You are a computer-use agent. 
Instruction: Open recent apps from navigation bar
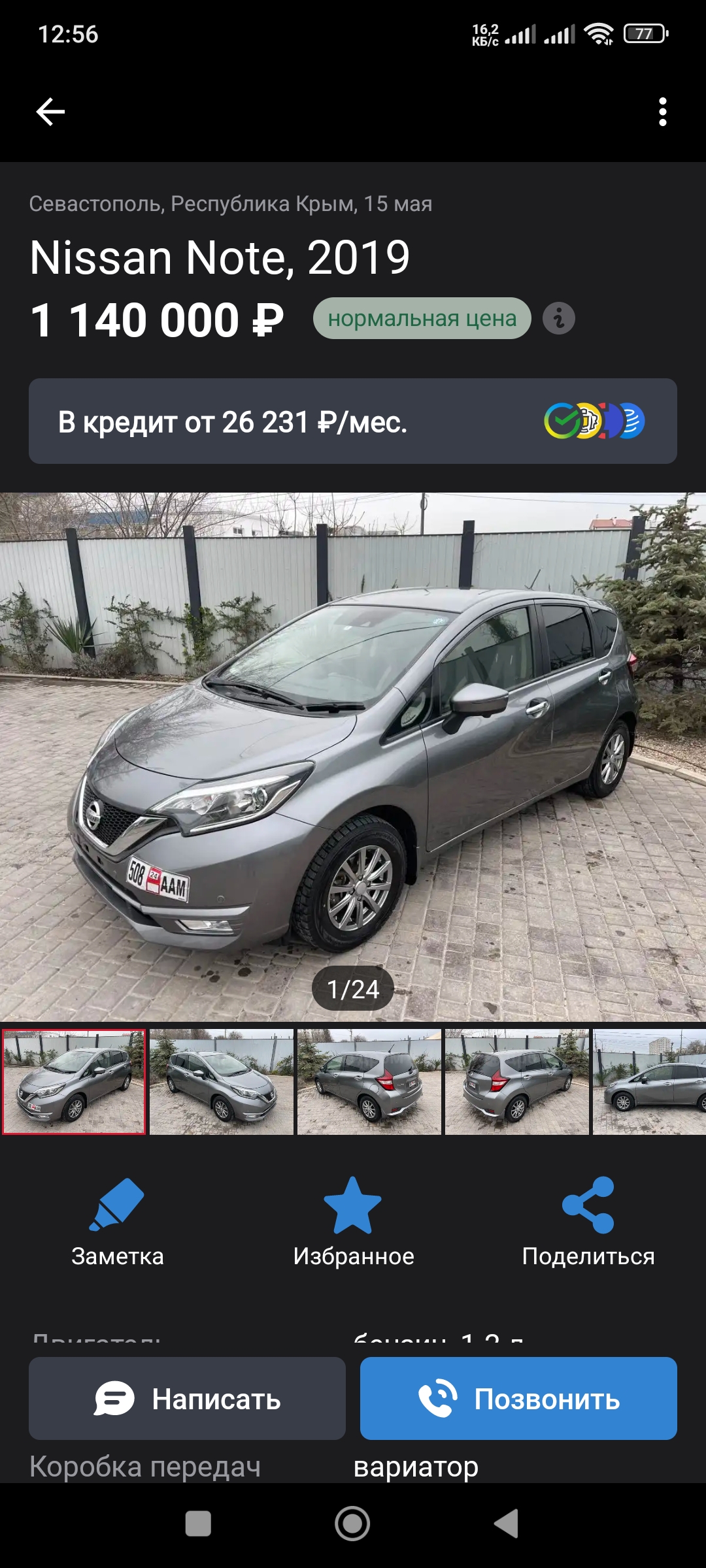[198, 1524]
